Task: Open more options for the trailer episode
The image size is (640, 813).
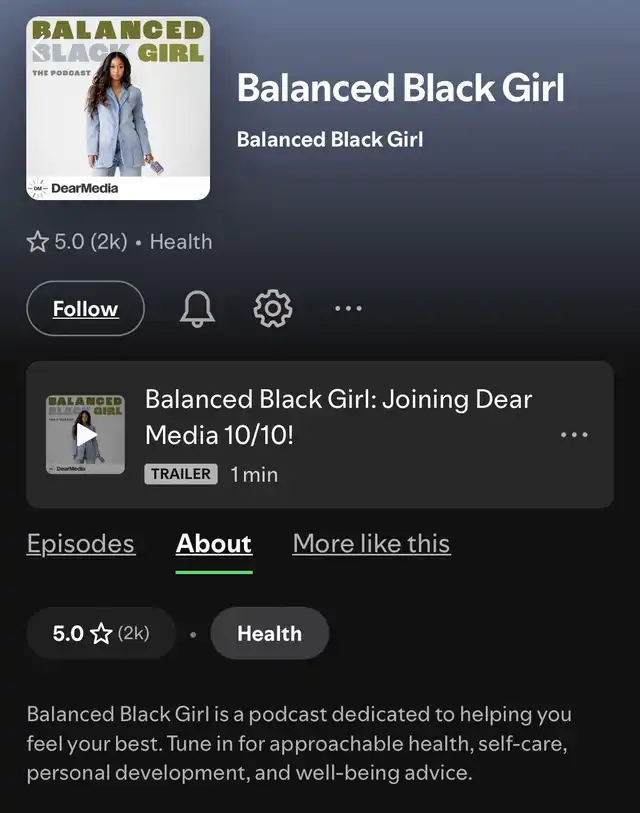Action: point(575,434)
